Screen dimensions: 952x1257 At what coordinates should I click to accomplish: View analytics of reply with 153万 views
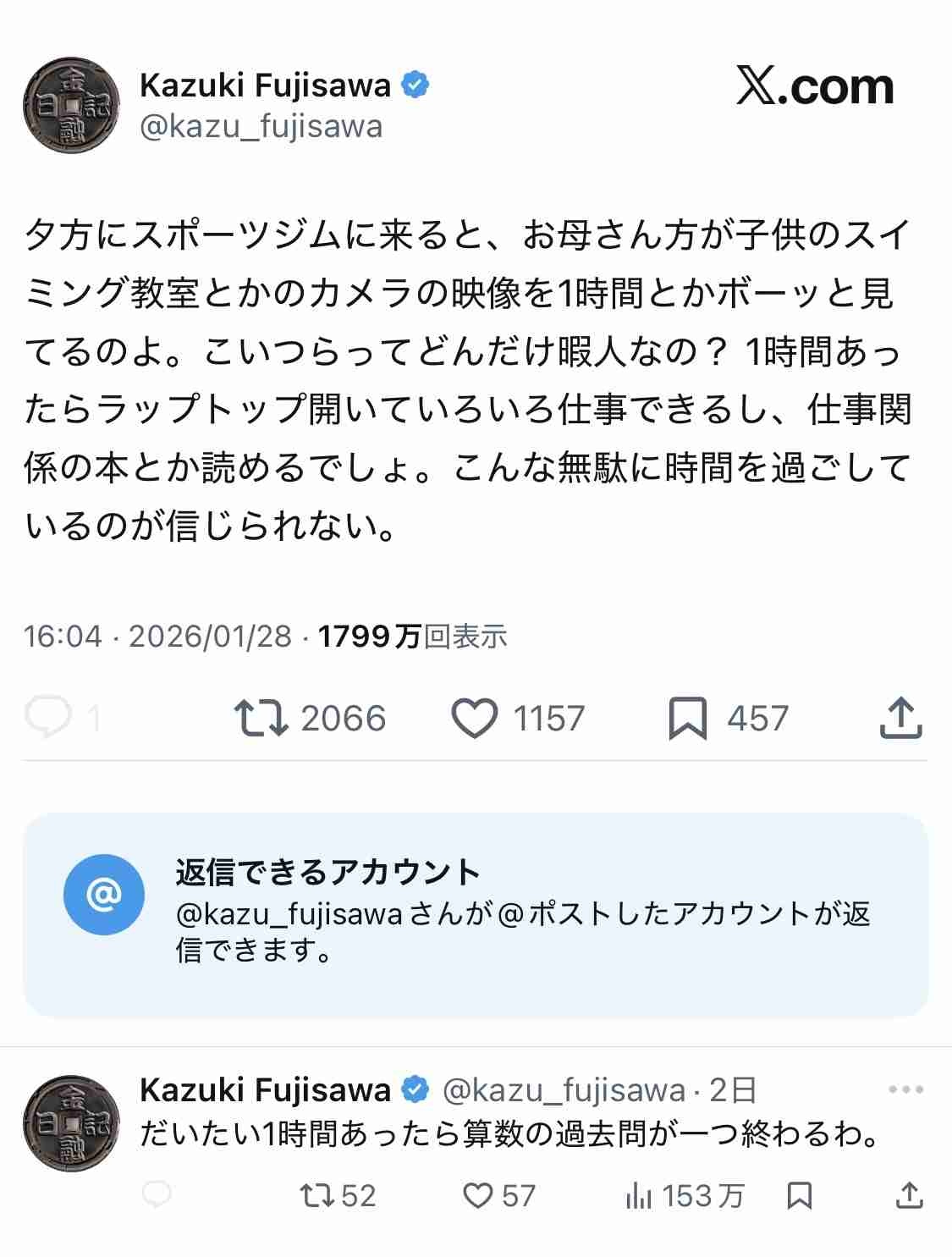coord(639,1195)
